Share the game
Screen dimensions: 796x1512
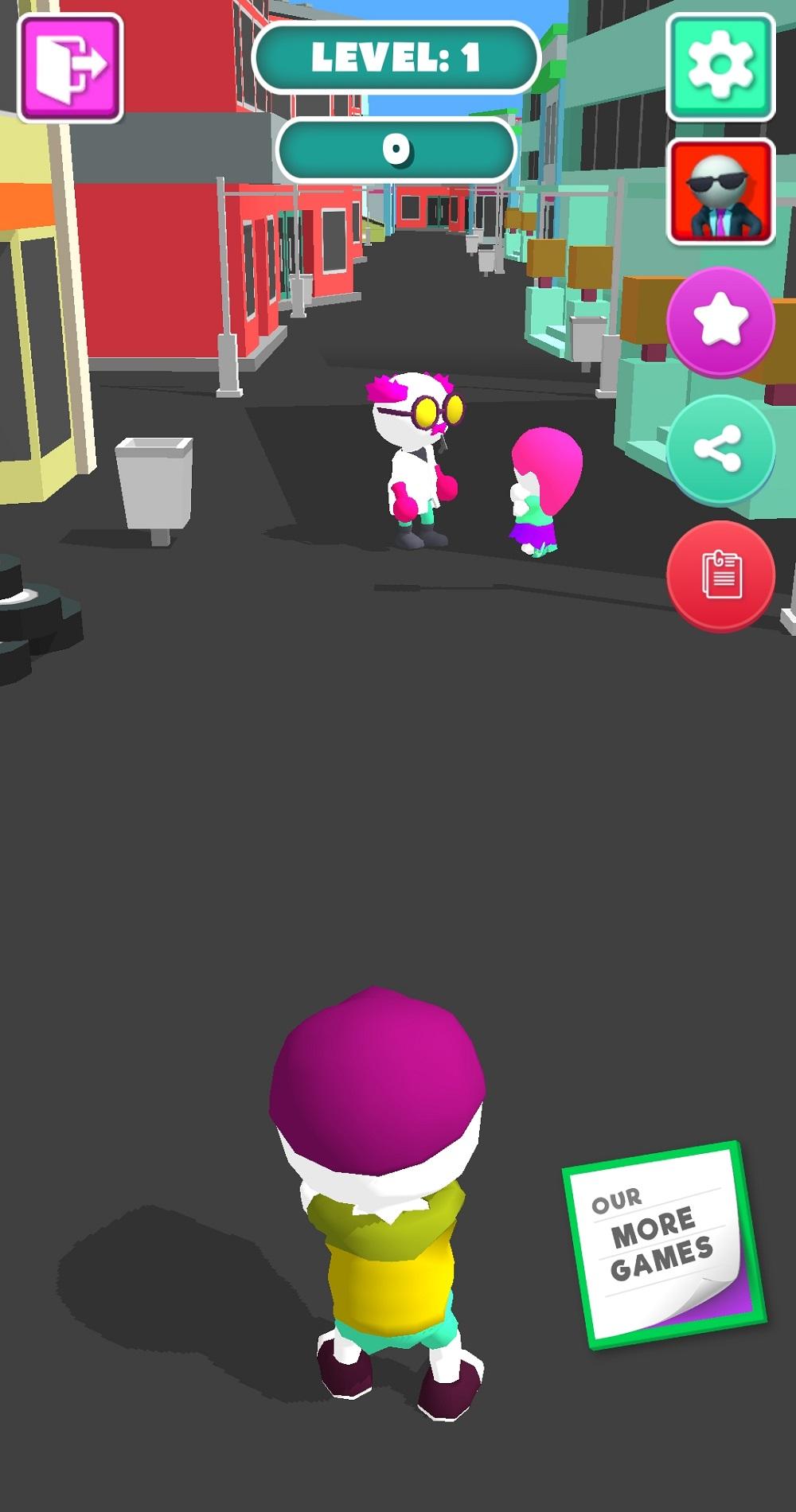click(720, 449)
